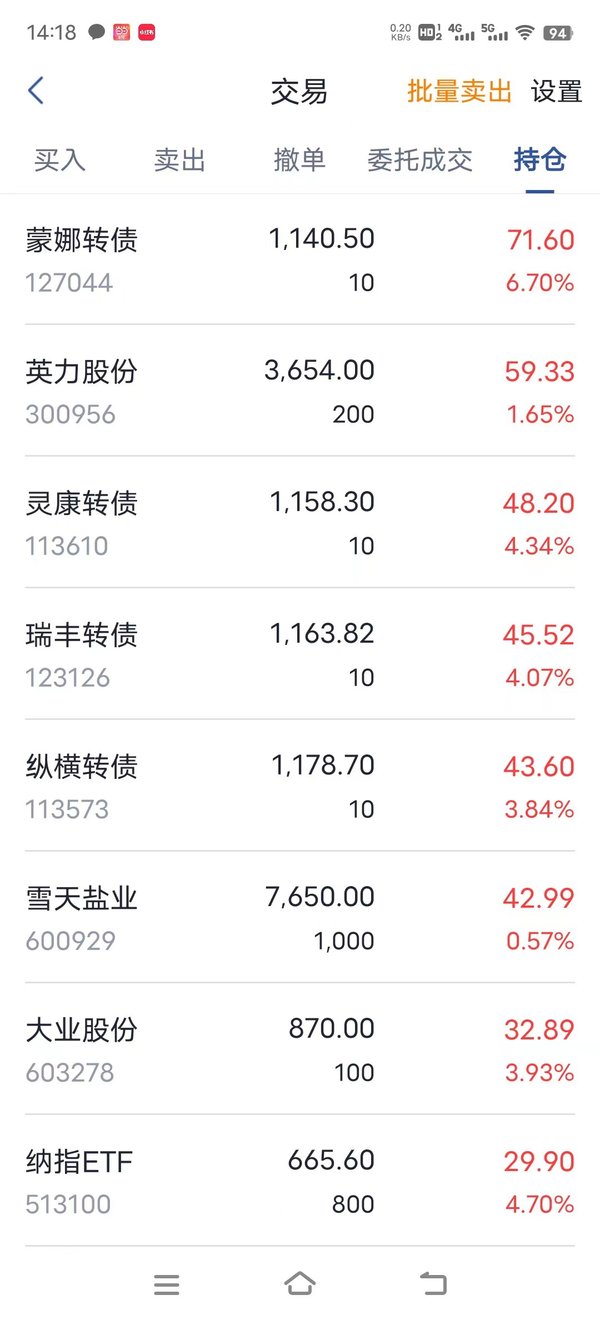The width and height of the screenshot is (600, 1320).
Task: Select the 灵康转债 position
Action: point(300,523)
